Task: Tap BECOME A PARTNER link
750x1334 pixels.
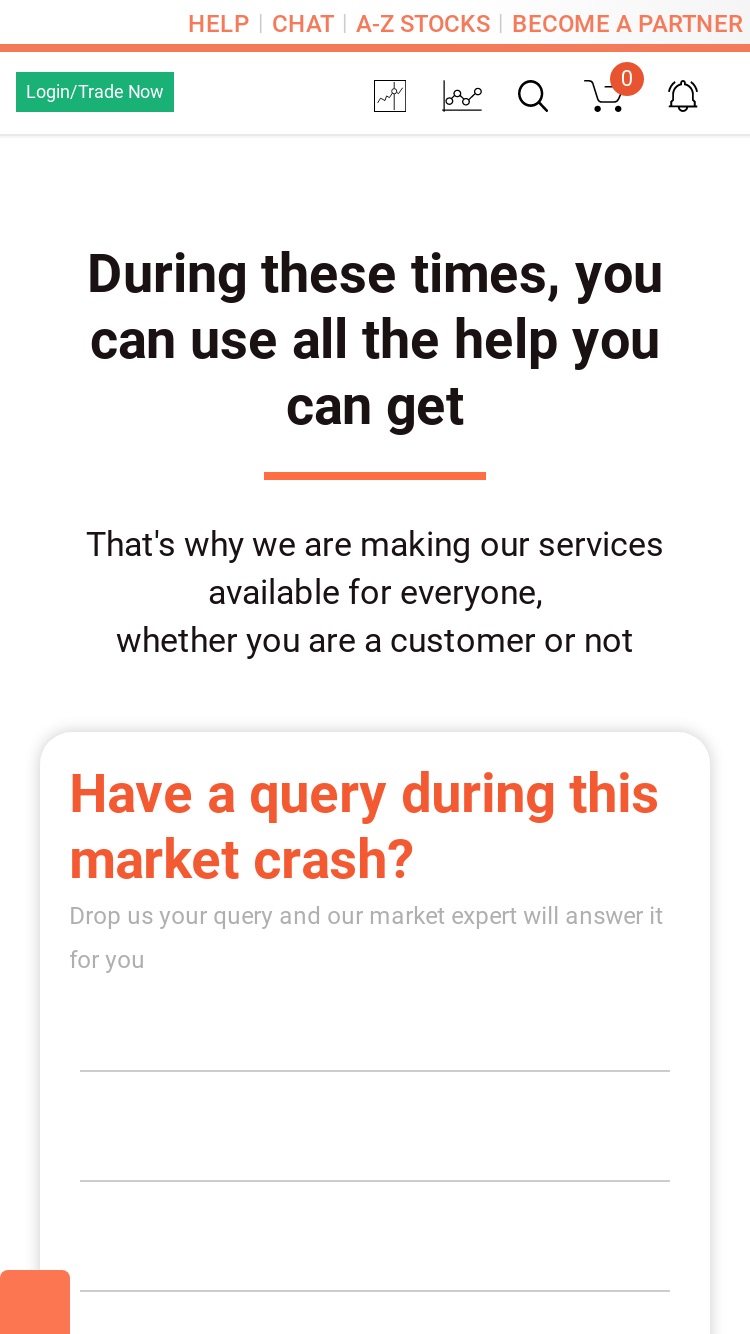Action: 627,24
